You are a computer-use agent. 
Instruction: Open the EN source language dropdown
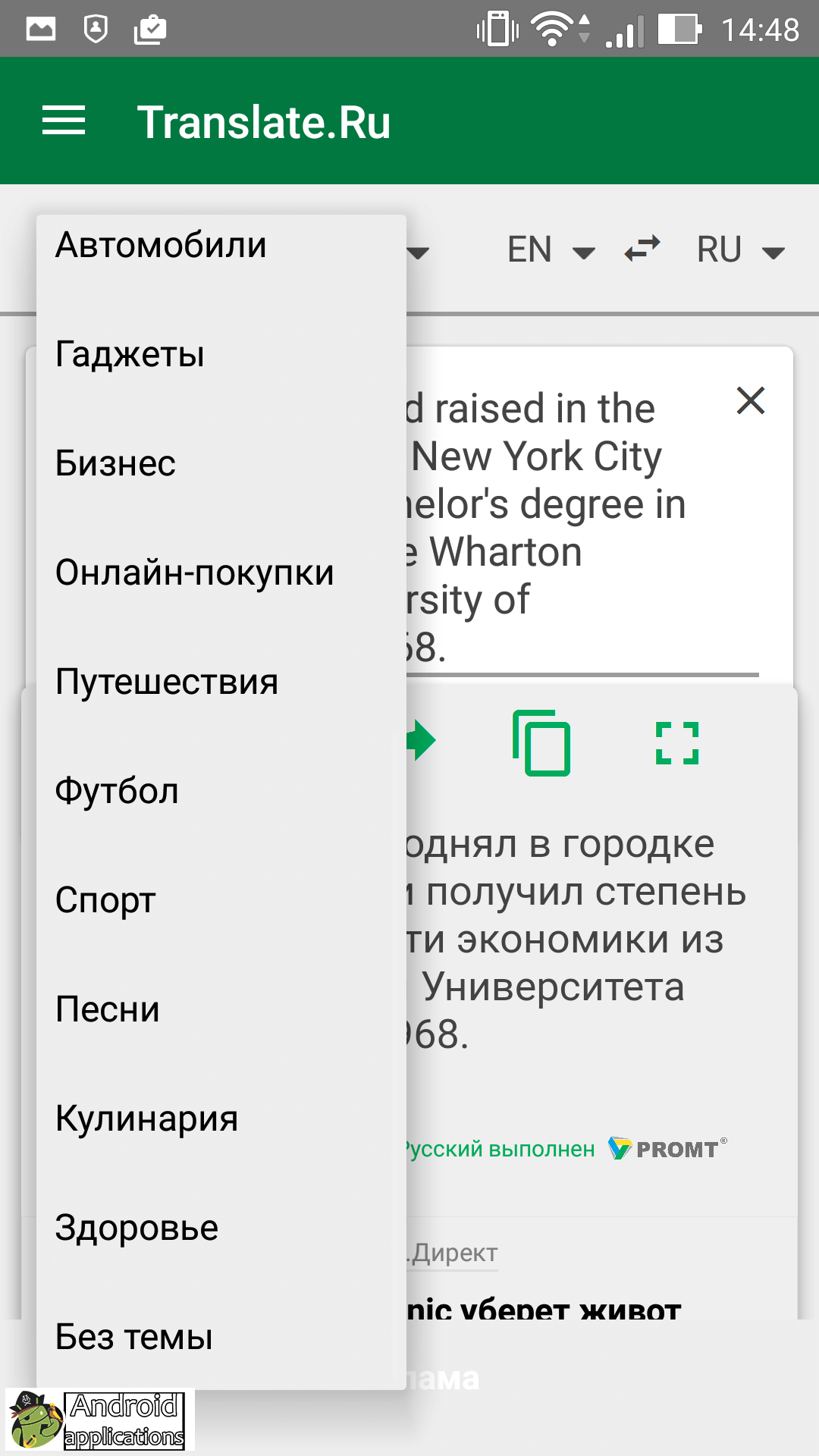[x=551, y=250]
